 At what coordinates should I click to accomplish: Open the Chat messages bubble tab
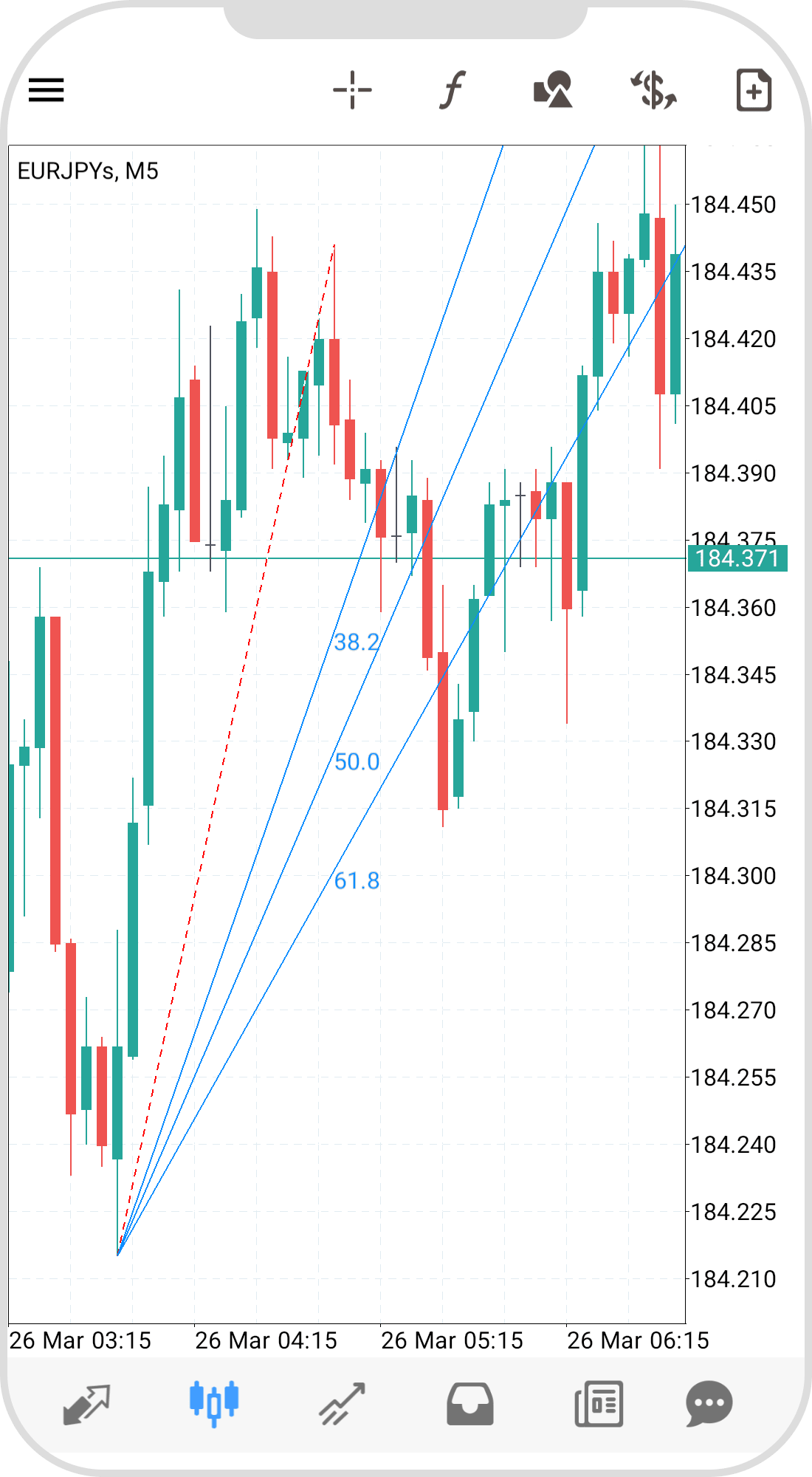click(709, 1403)
